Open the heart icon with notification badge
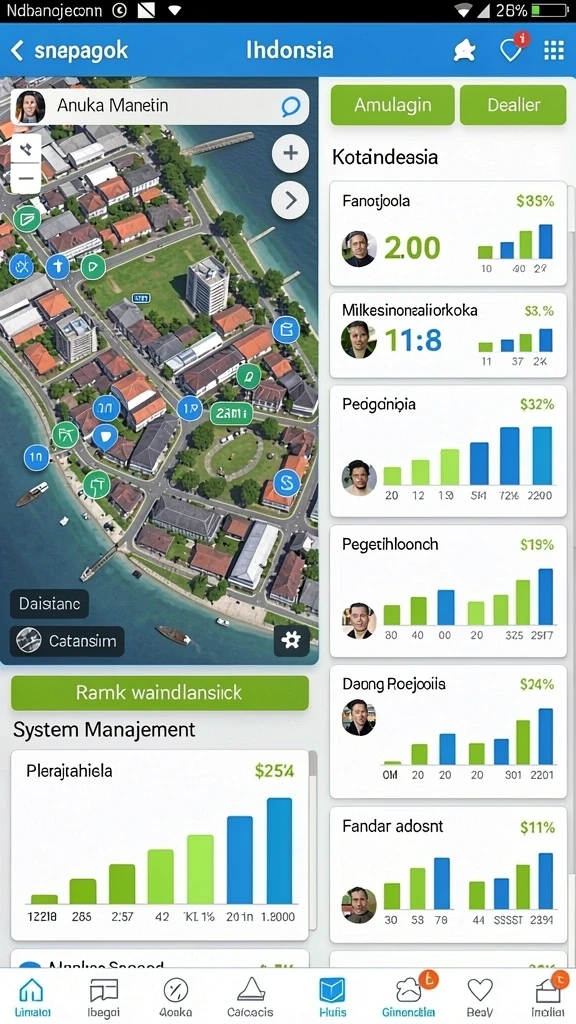This screenshot has height=1024, width=576. click(x=512, y=48)
